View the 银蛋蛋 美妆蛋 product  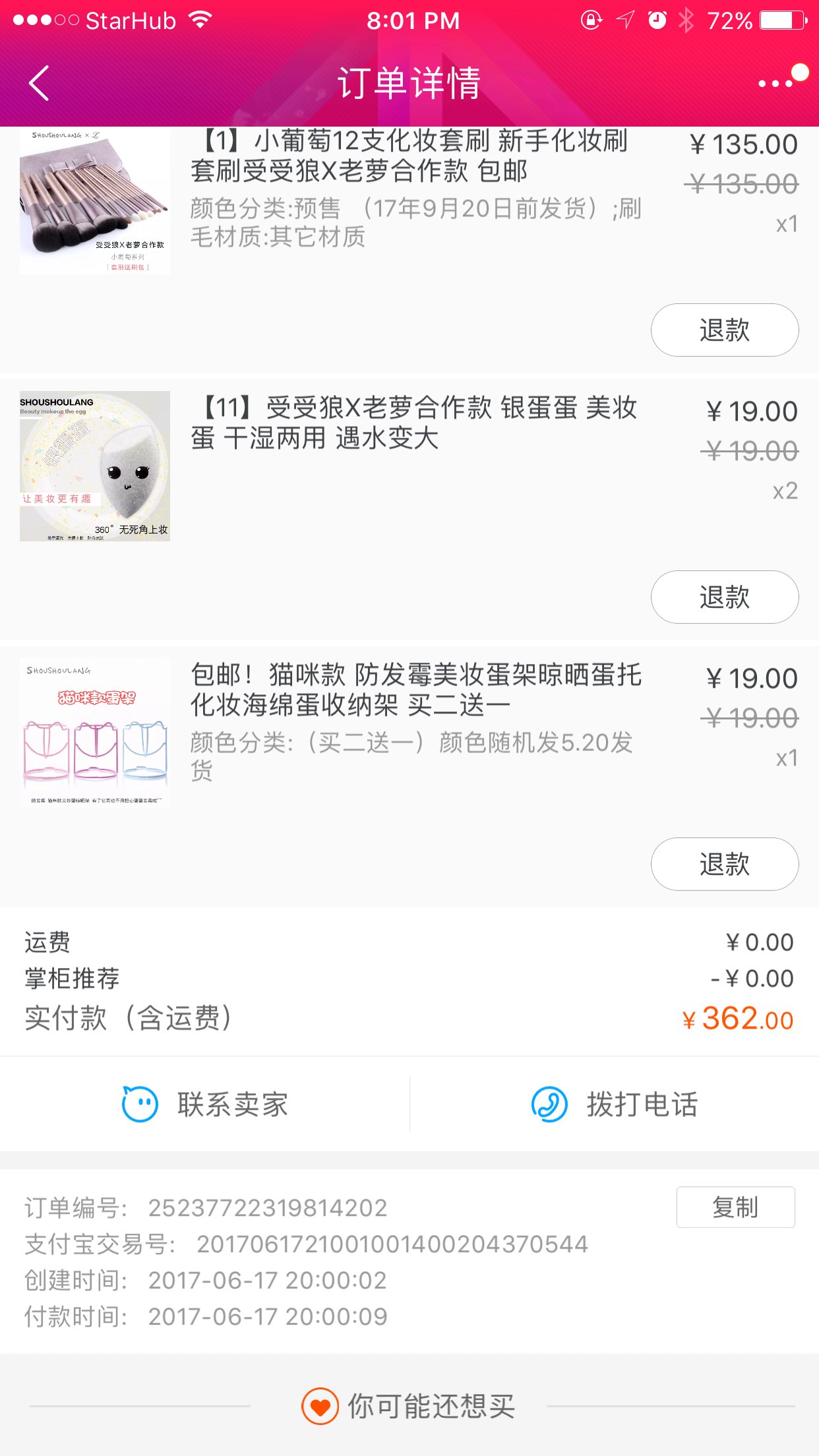point(413,423)
